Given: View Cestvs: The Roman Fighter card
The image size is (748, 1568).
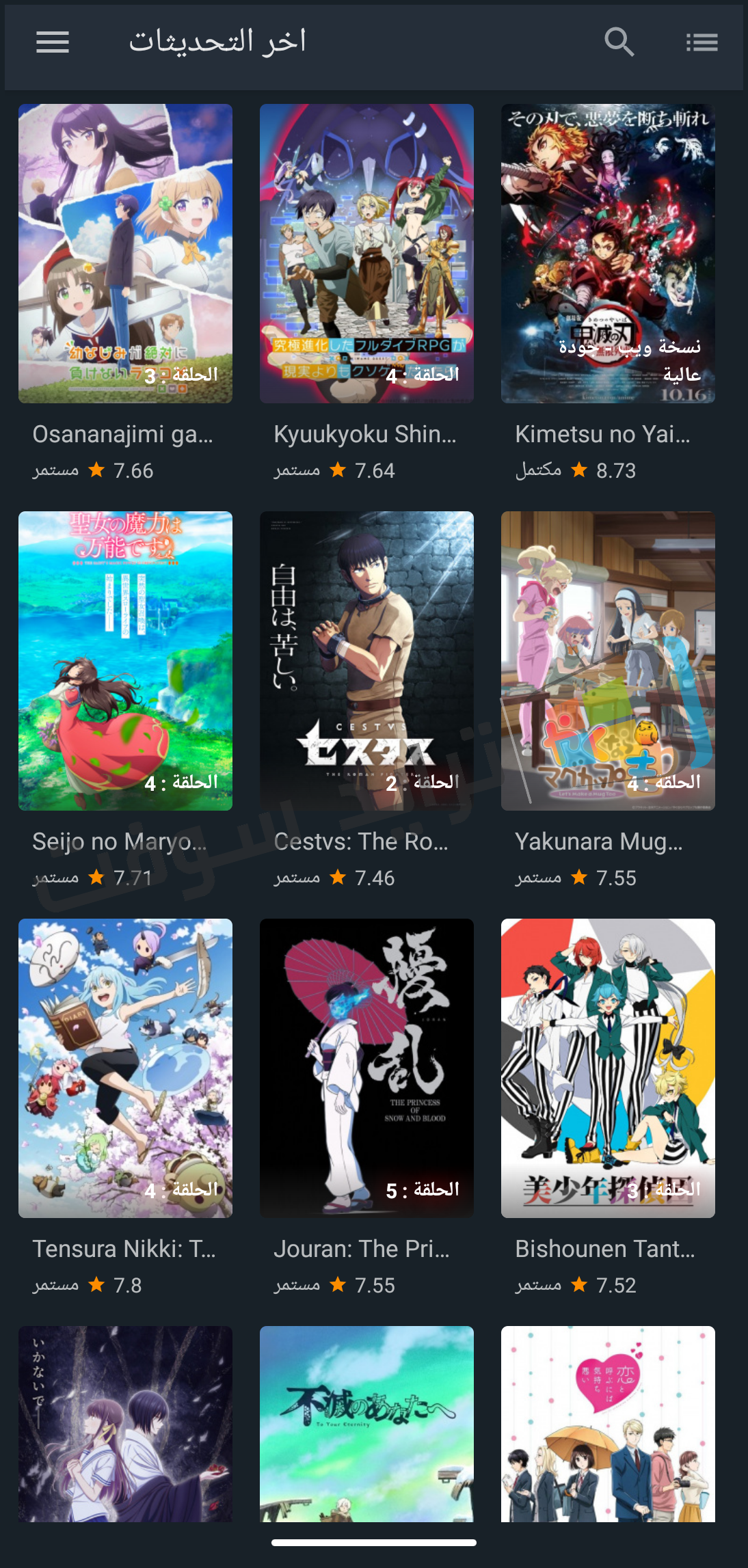Looking at the screenshot, I should pos(366,661).
